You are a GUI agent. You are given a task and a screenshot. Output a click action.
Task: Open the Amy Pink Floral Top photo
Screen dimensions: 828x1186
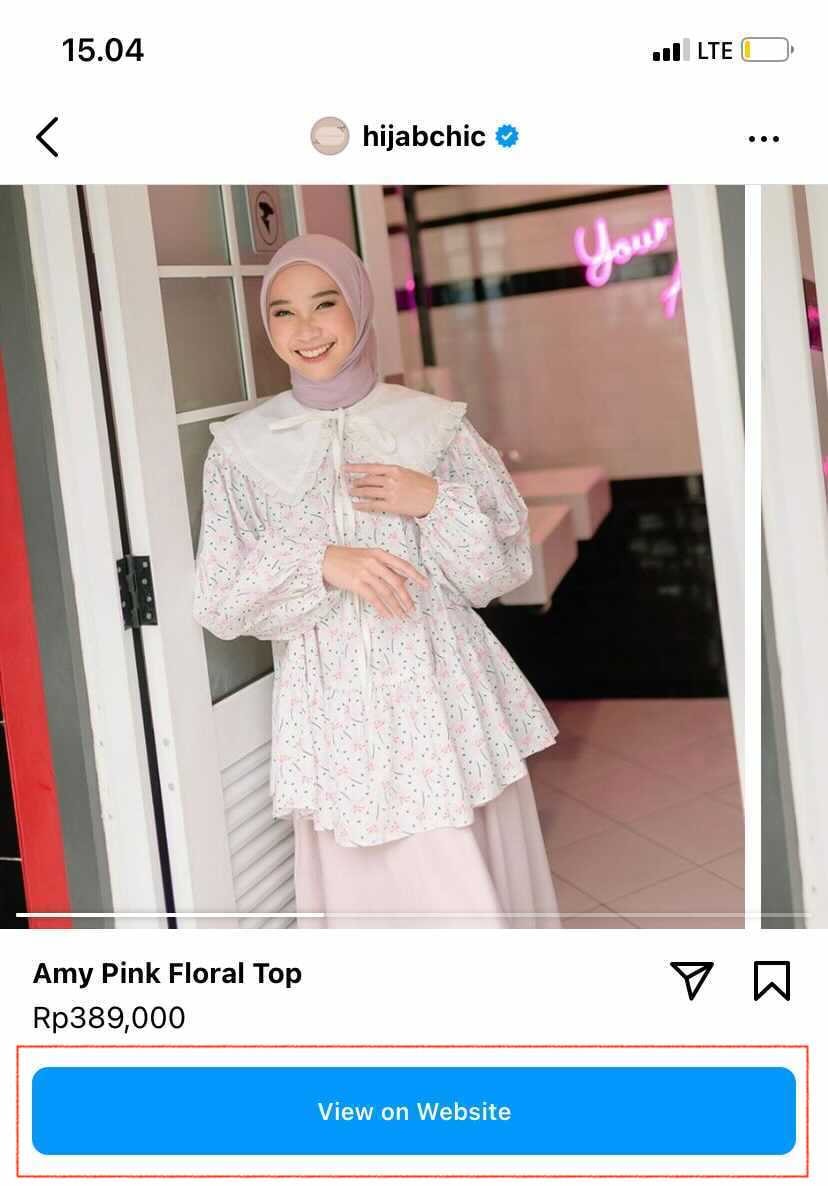pyautogui.click(x=380, y=555)
